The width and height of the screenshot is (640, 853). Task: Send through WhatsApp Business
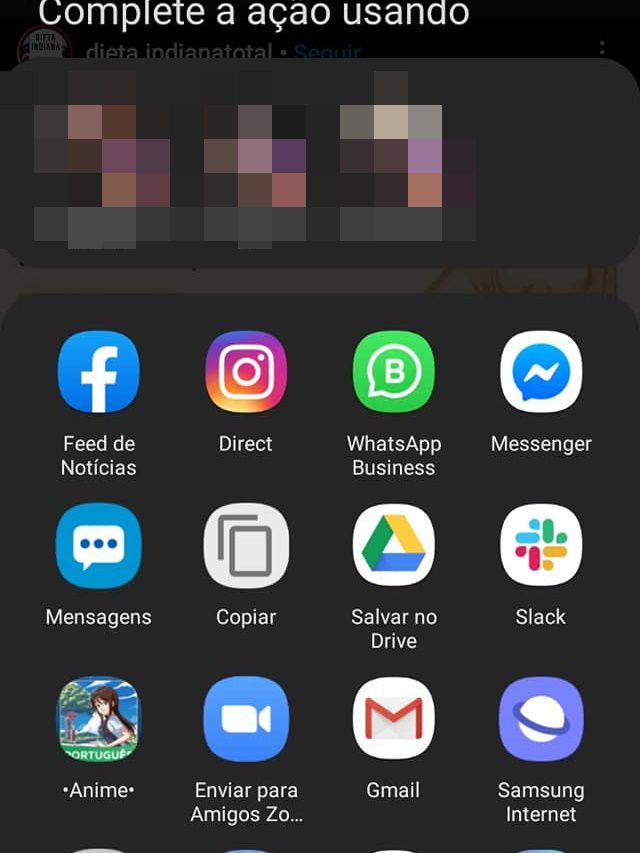coord(393,372)
